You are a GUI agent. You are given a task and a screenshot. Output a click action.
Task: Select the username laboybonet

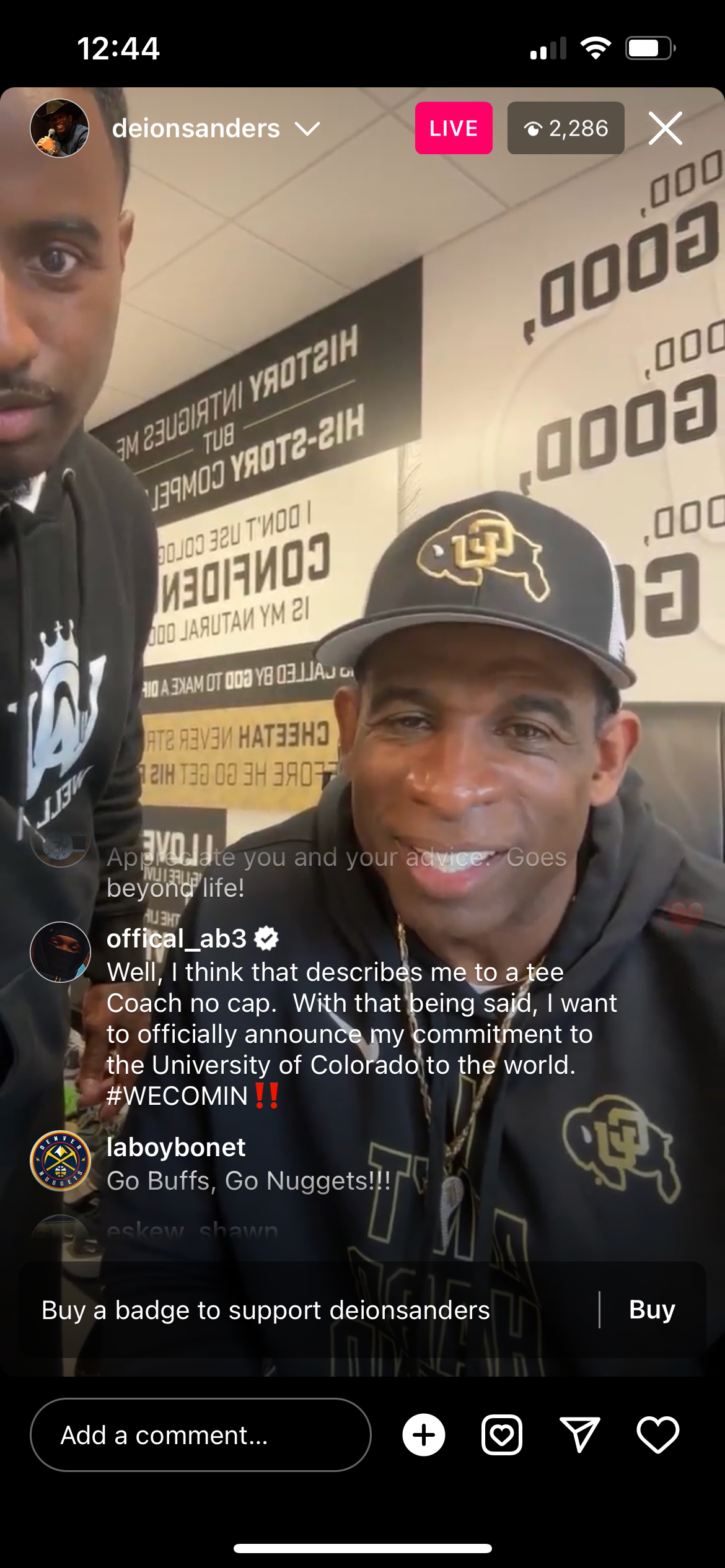click(x=177, y=1146)
